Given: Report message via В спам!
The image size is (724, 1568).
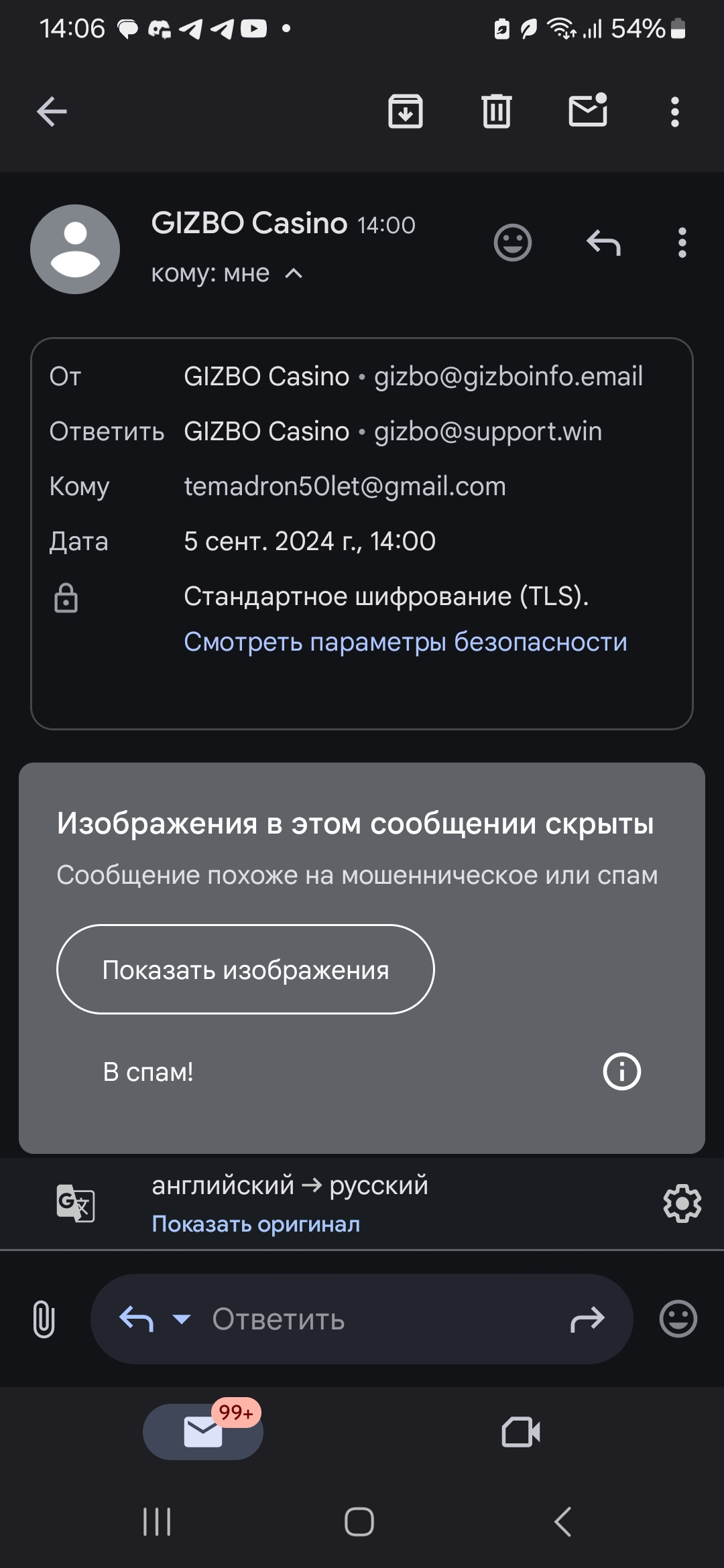Looking at the screenshot, I should 148,1071.
